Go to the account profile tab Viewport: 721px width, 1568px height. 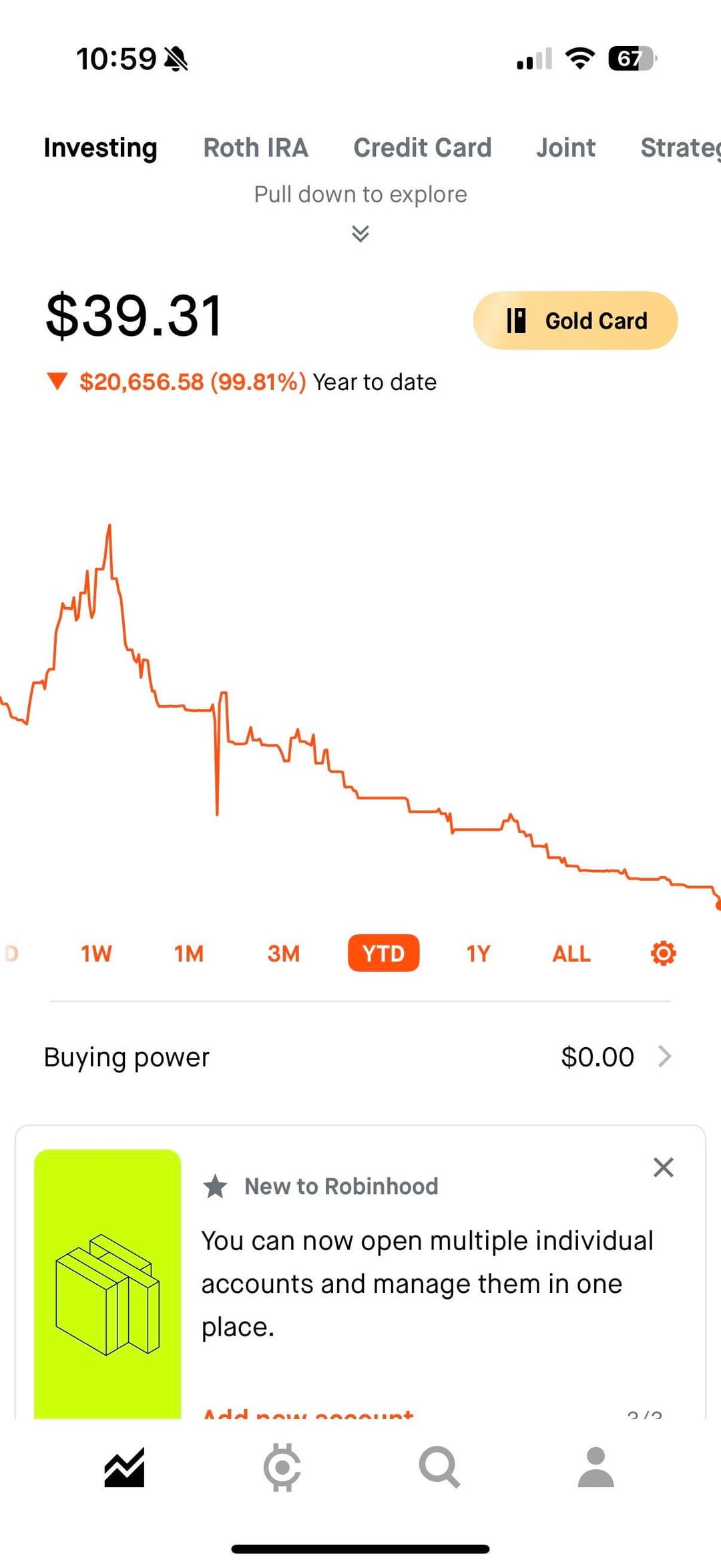pos(595,1468)
